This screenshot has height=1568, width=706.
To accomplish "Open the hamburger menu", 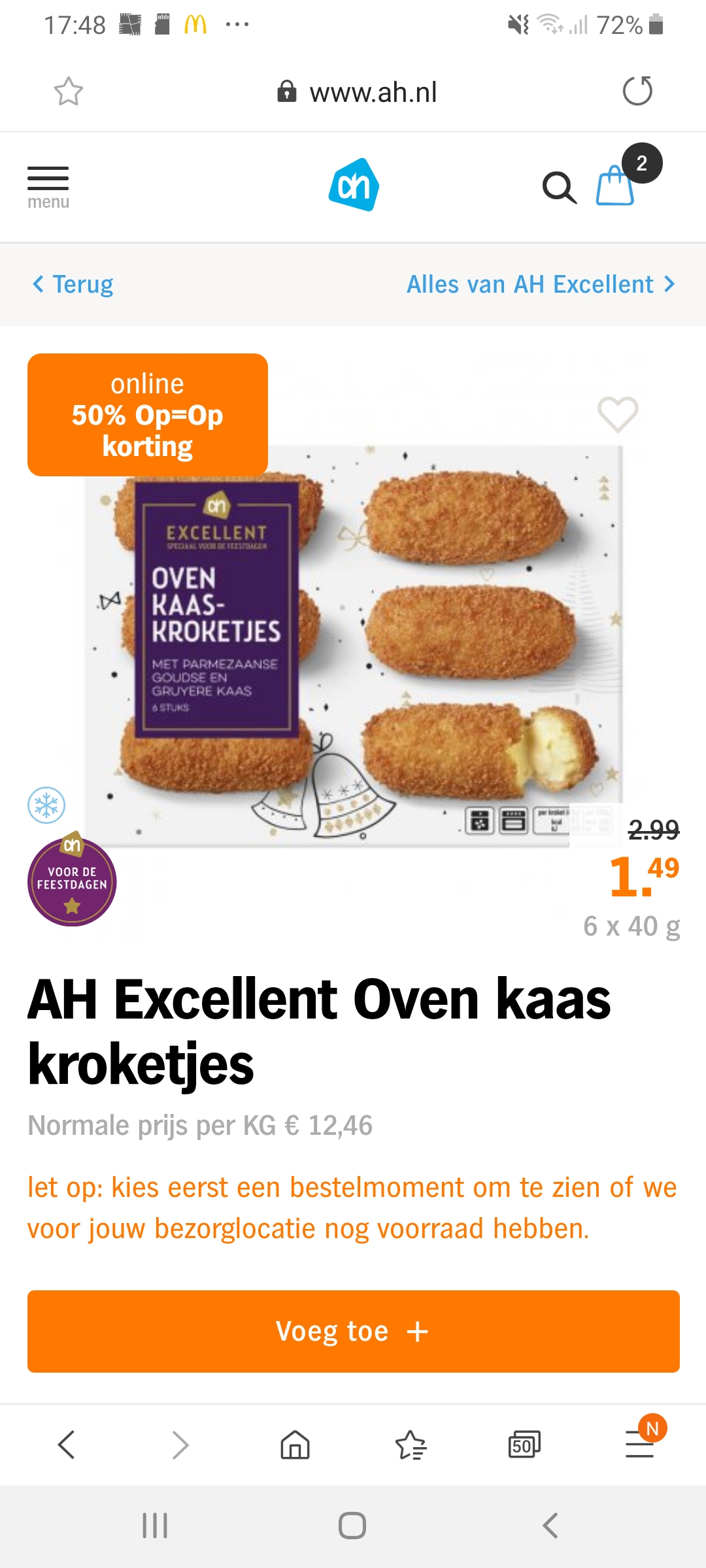I will (x=48, y=188).
